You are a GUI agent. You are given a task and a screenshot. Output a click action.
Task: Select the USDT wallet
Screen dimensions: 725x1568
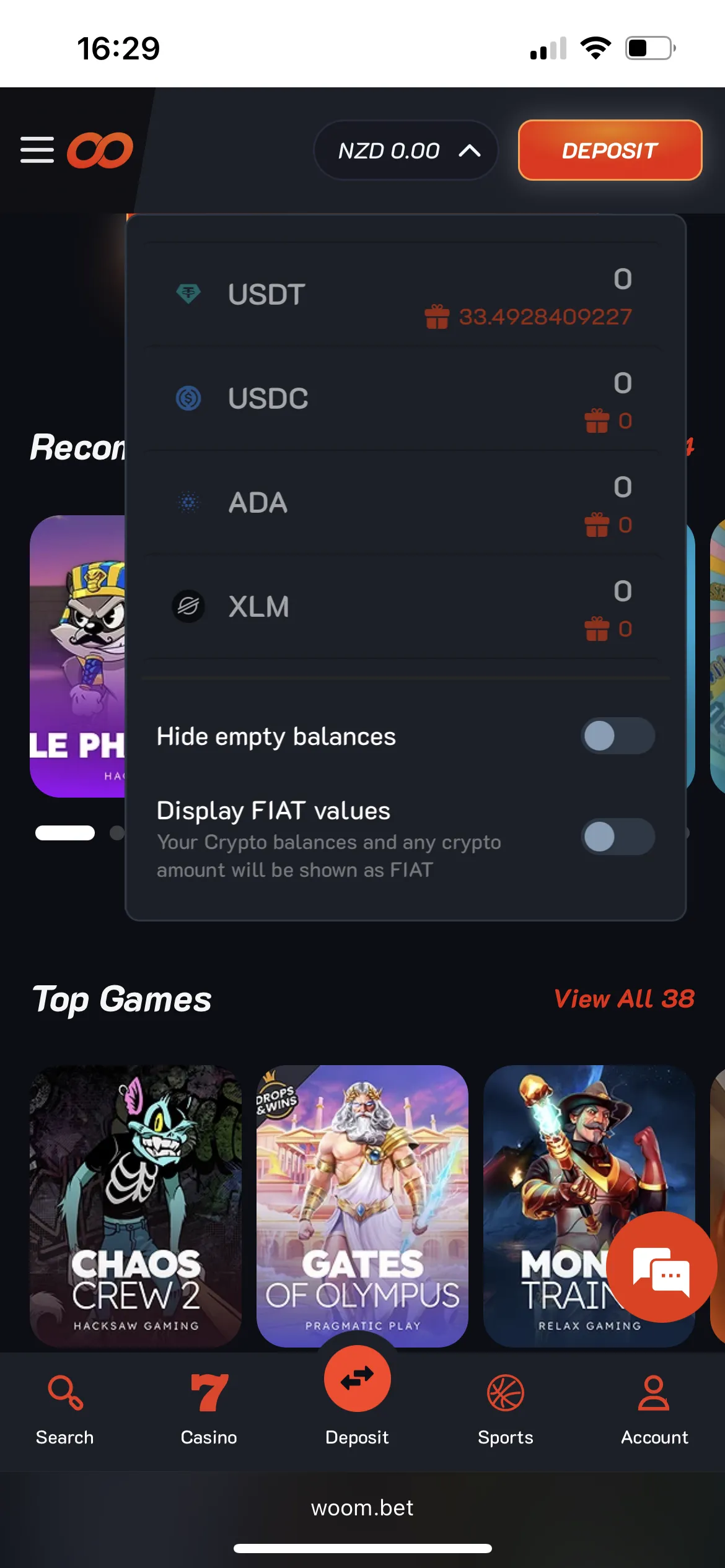tap(404, 295)
